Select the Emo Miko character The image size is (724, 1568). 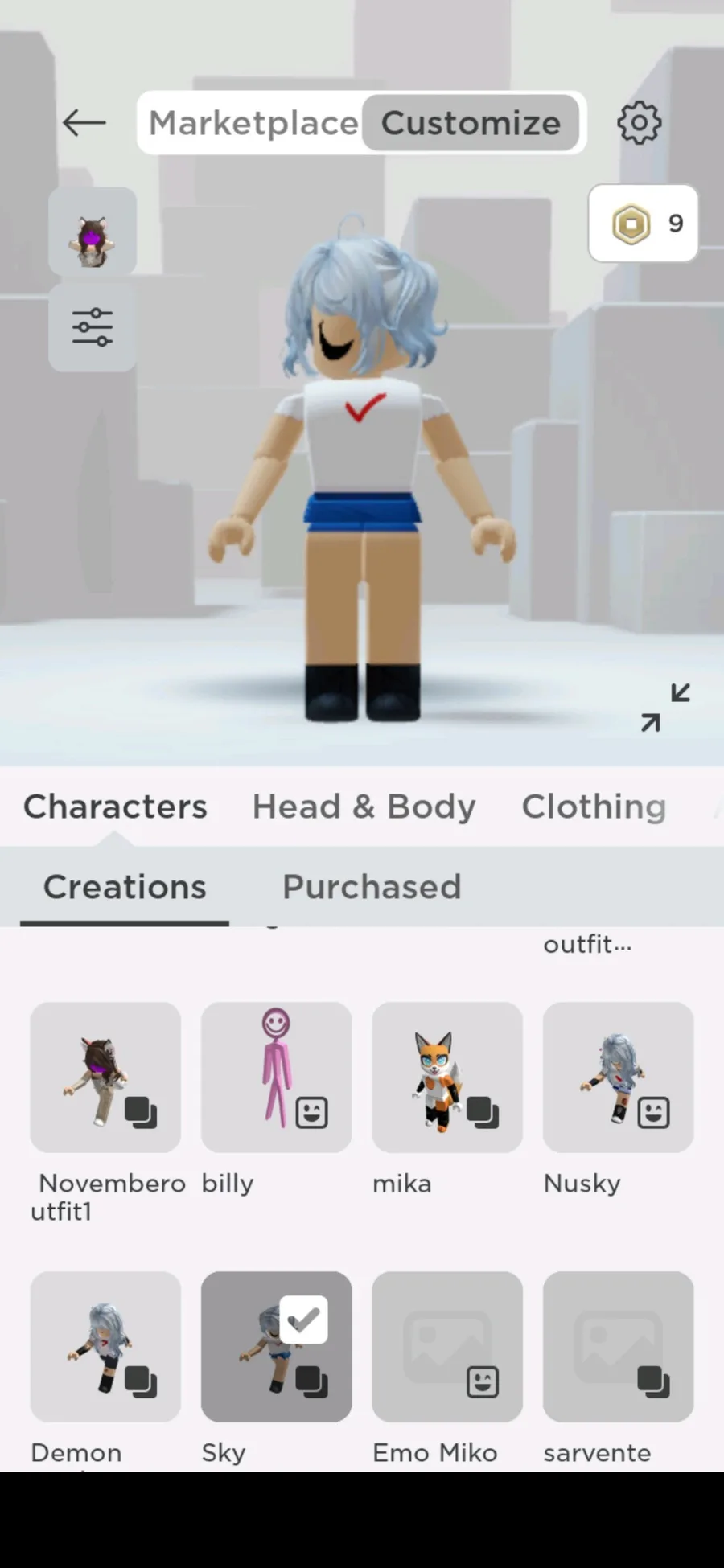point(447,1347)
